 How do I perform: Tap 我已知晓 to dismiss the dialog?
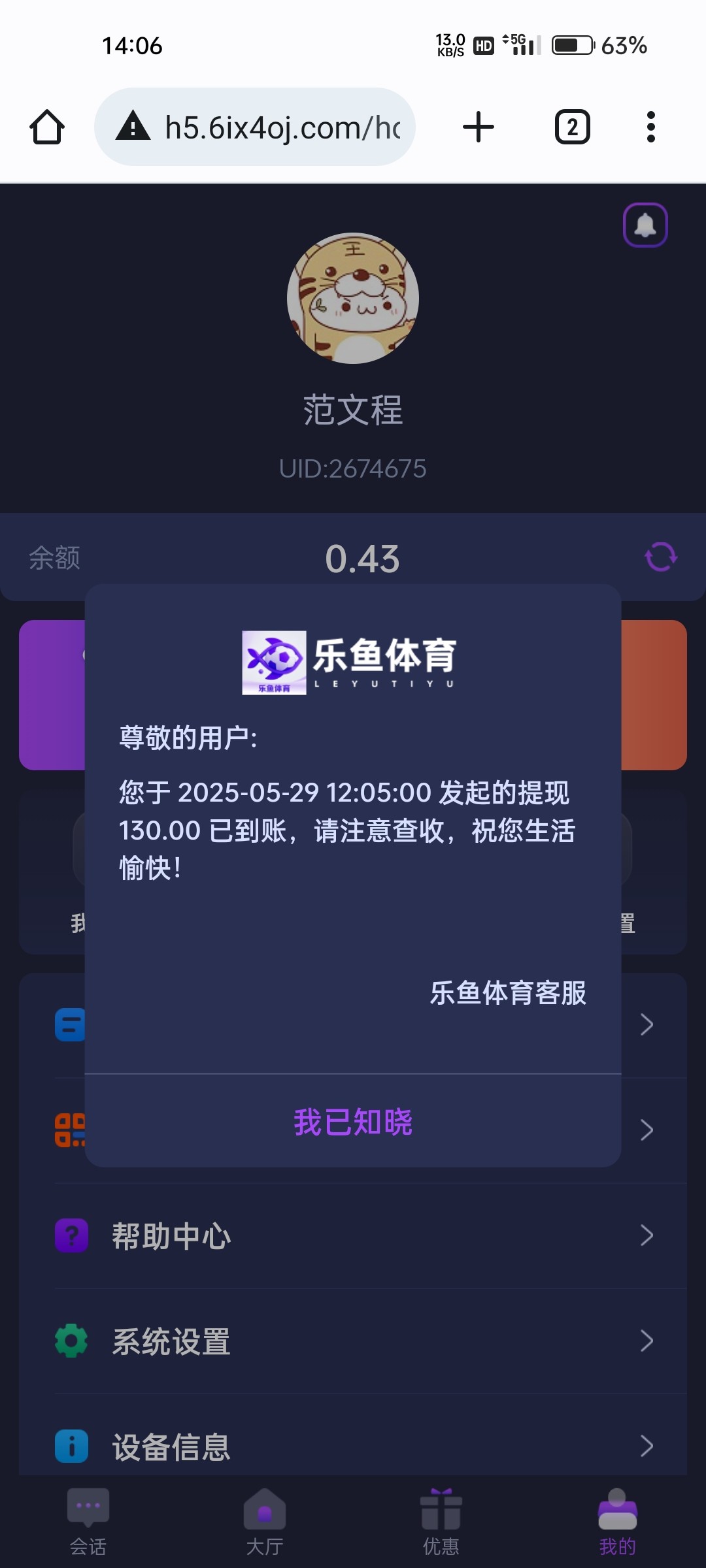tap(353, 1122)
